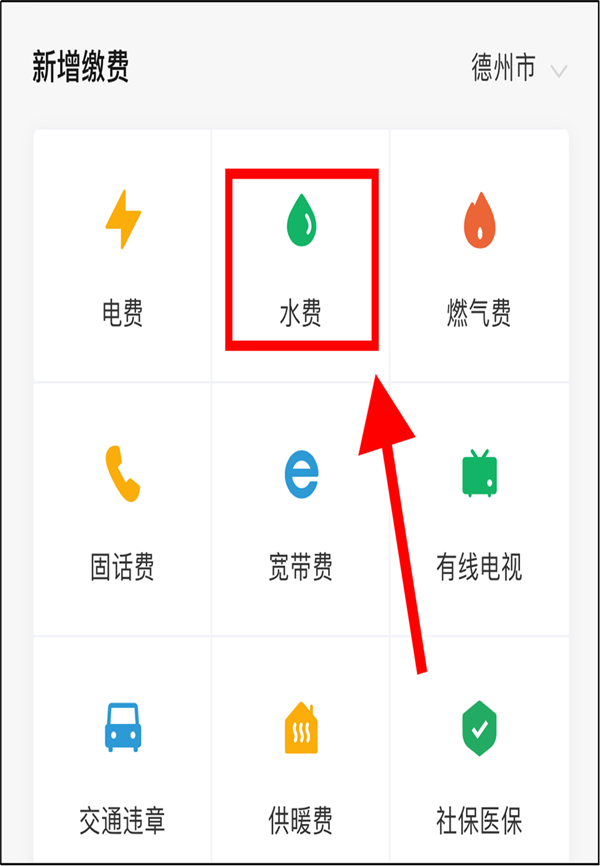
Task: Select 电费 electricity payment
Action: [123, 256]
